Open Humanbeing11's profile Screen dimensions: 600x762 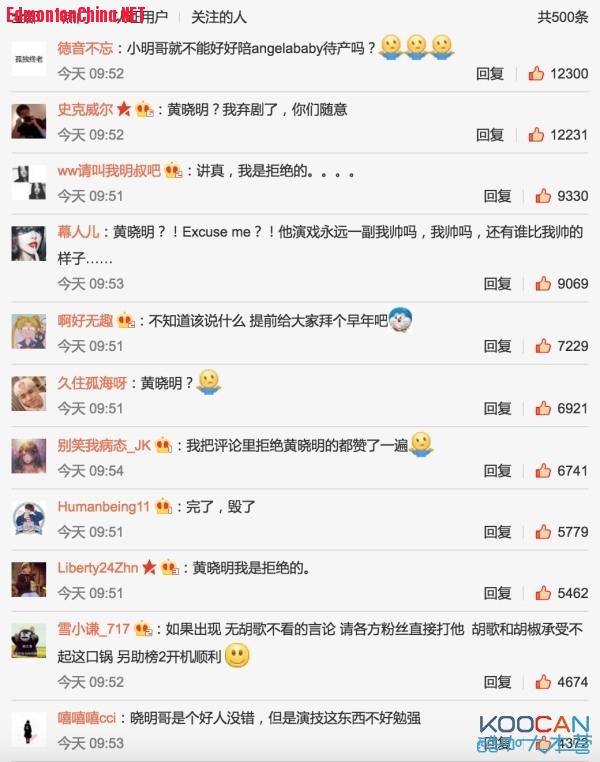[103, 506]
